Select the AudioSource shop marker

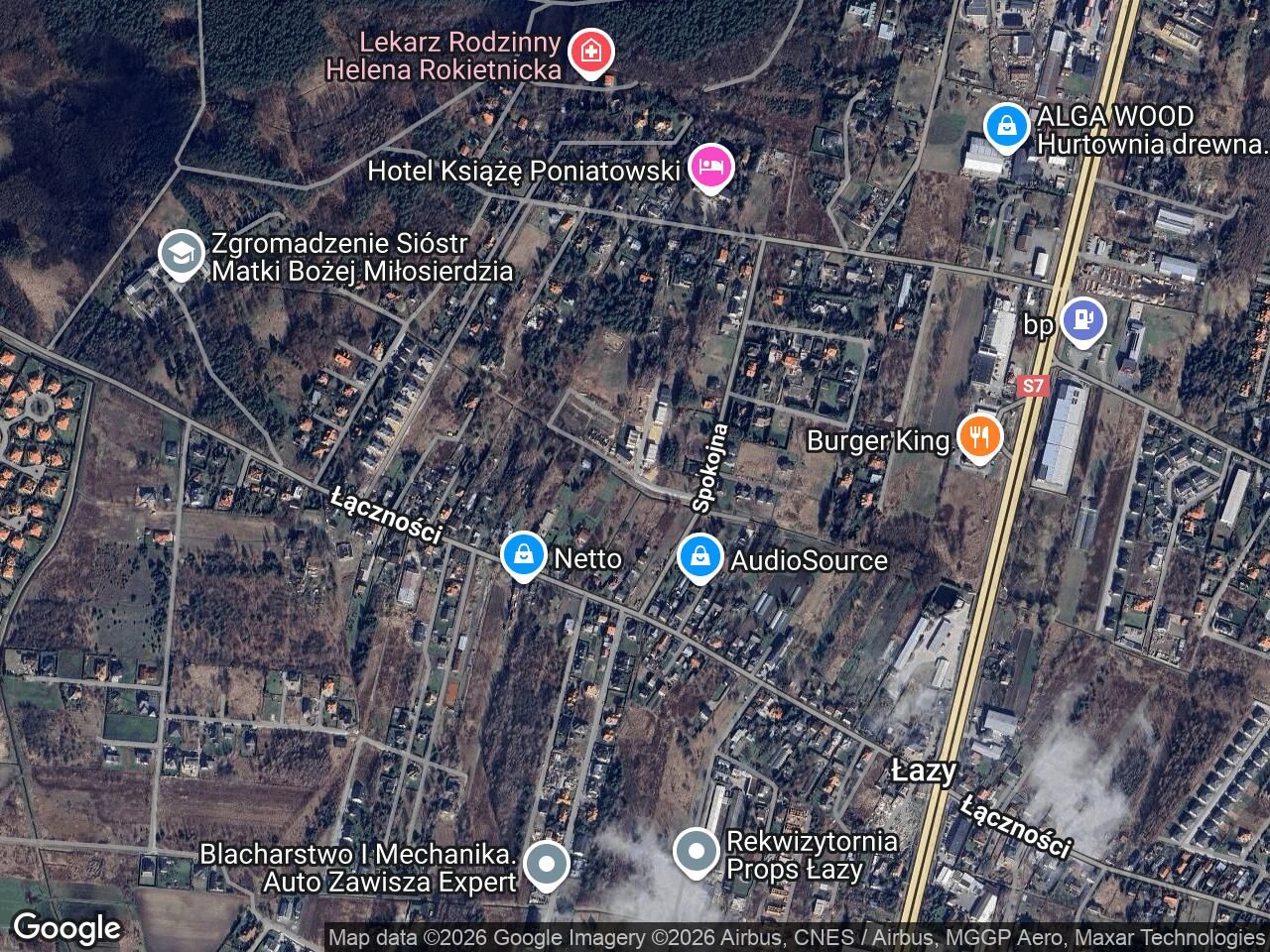699,557
